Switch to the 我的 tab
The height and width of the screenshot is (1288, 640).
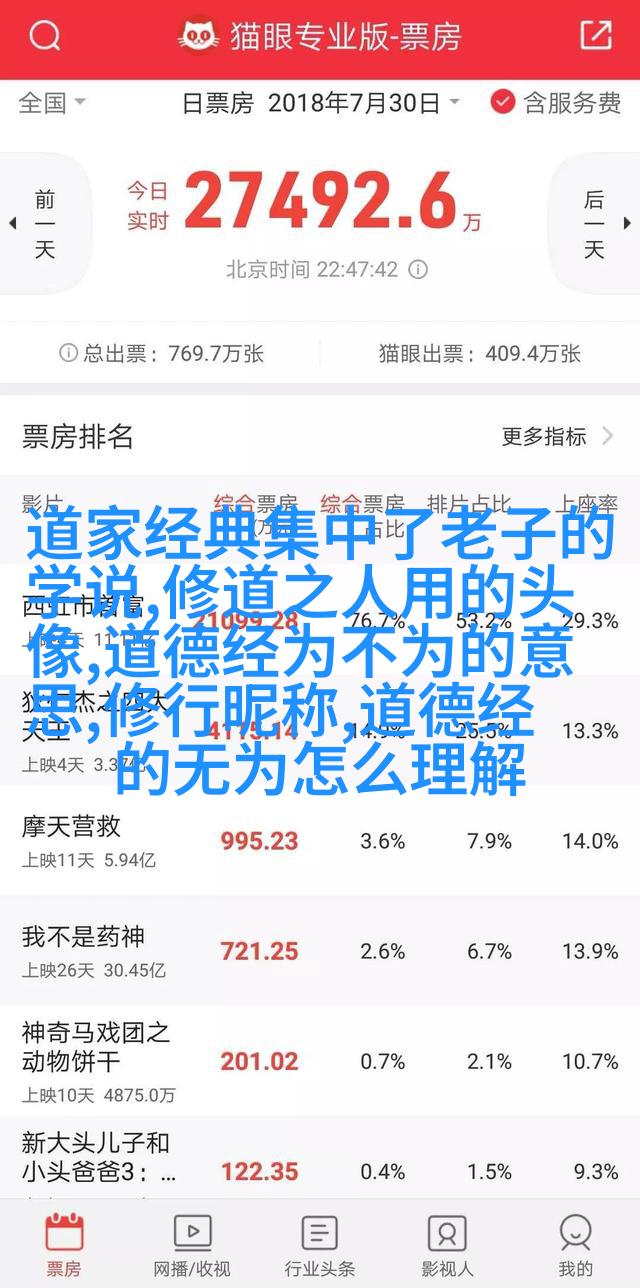tap(576, 1245)
